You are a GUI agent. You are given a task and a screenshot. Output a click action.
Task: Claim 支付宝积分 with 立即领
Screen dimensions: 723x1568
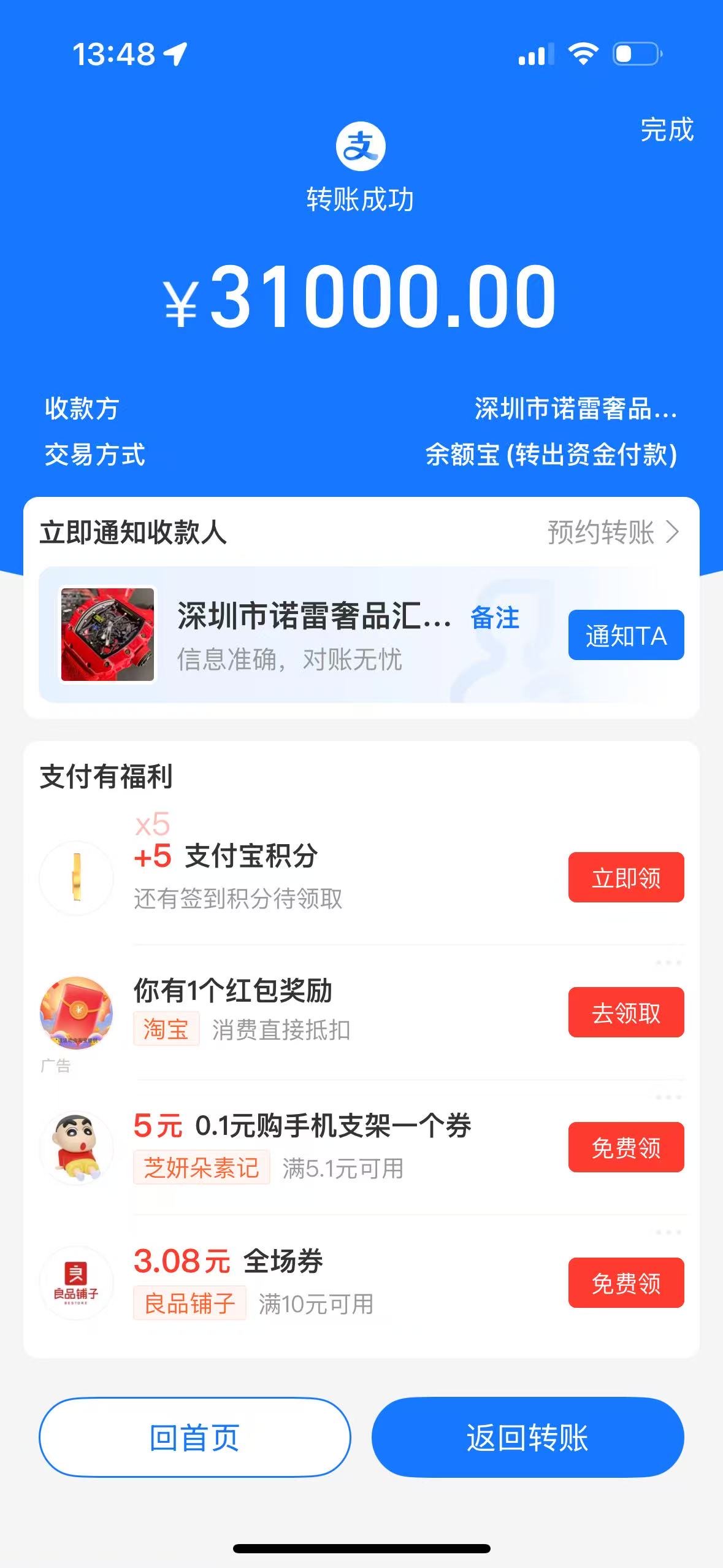point(625,878)
